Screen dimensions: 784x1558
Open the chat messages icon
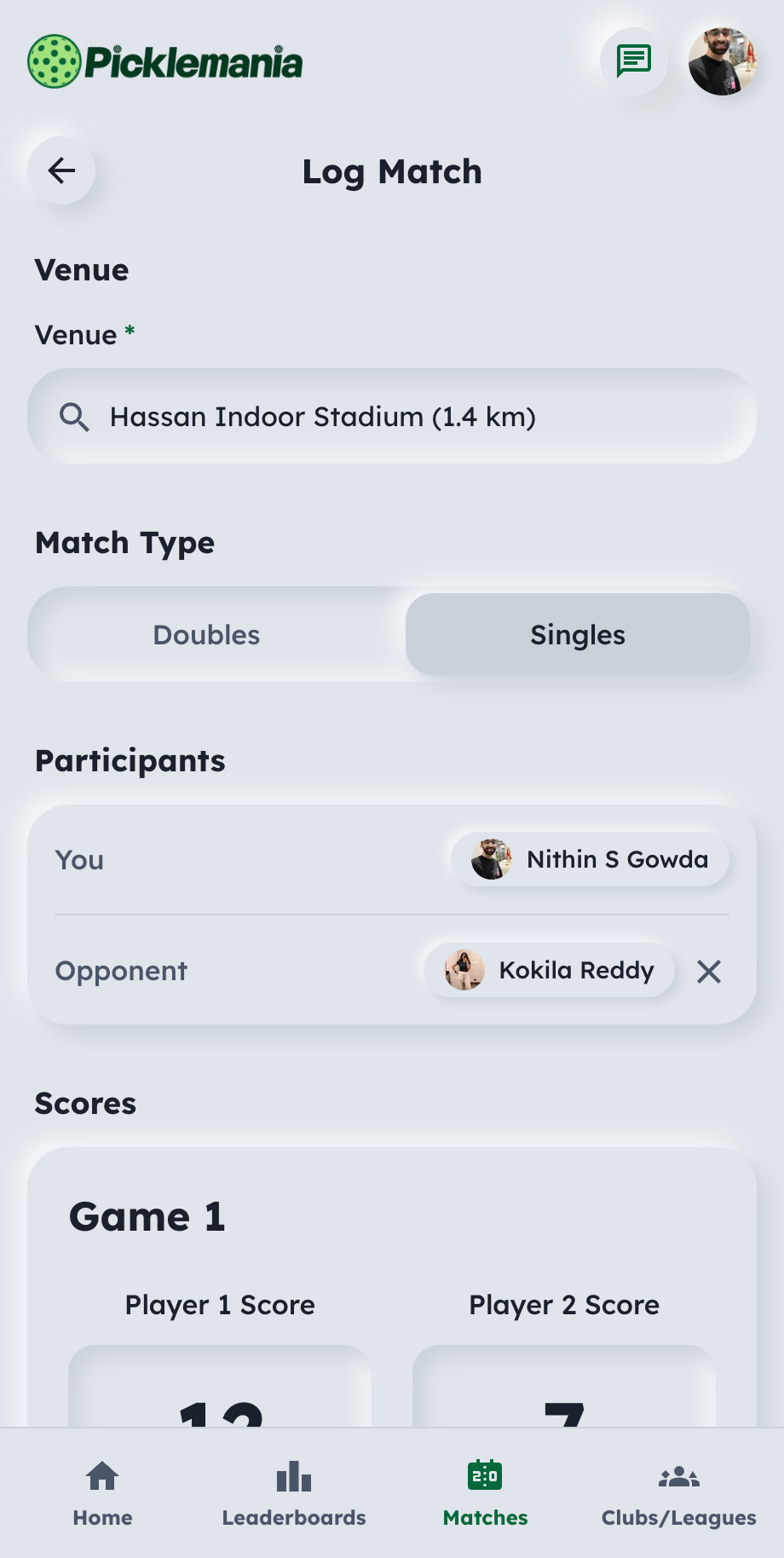point(632,61)
